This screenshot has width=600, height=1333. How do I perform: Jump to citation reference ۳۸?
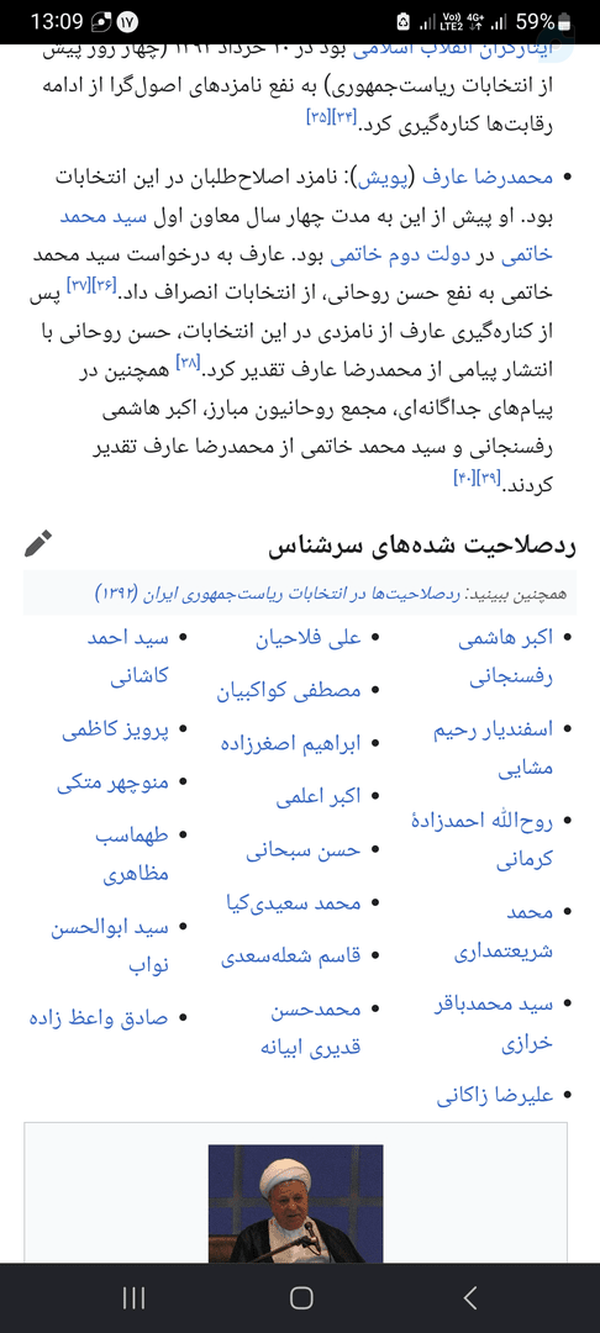(188, 363)
